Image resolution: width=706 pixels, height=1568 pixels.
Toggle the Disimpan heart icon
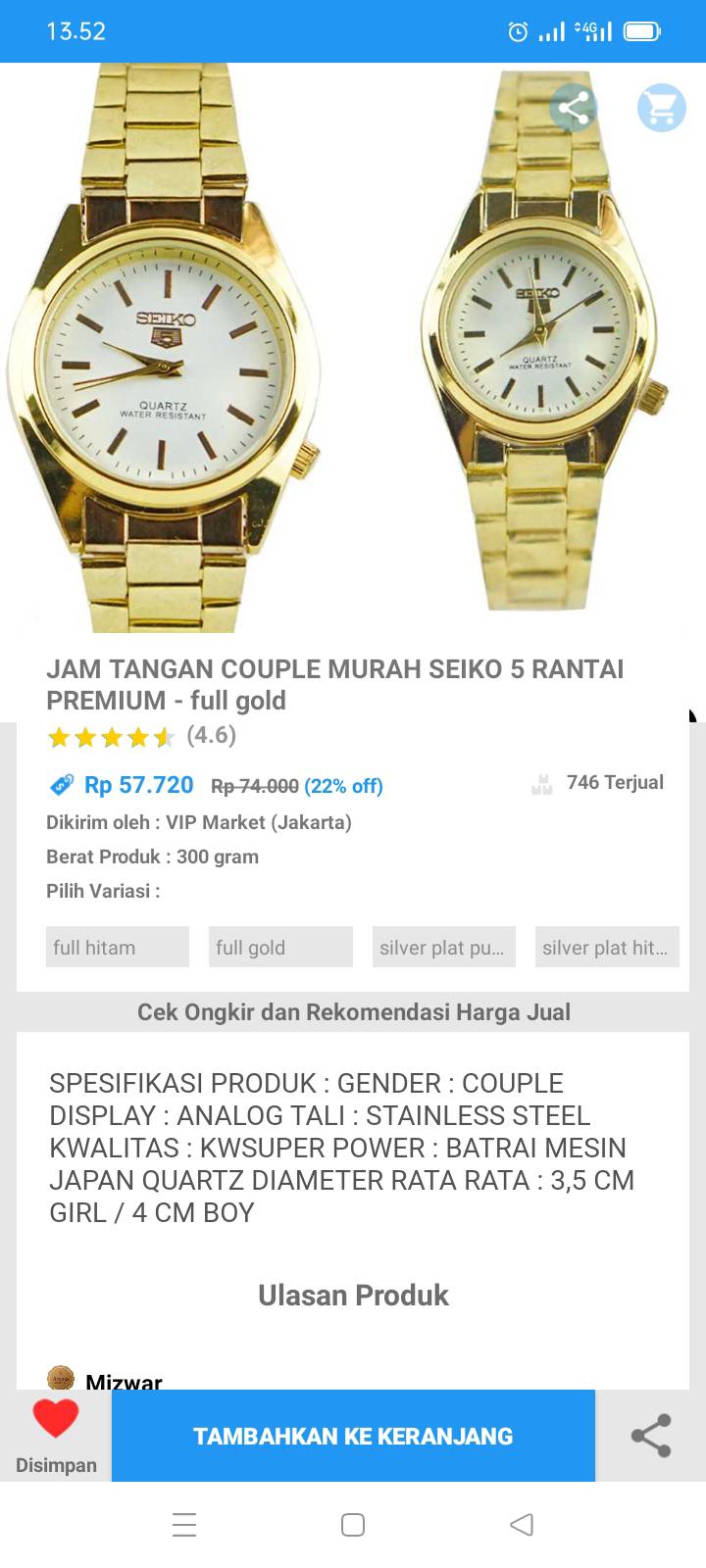(56, 1418)
